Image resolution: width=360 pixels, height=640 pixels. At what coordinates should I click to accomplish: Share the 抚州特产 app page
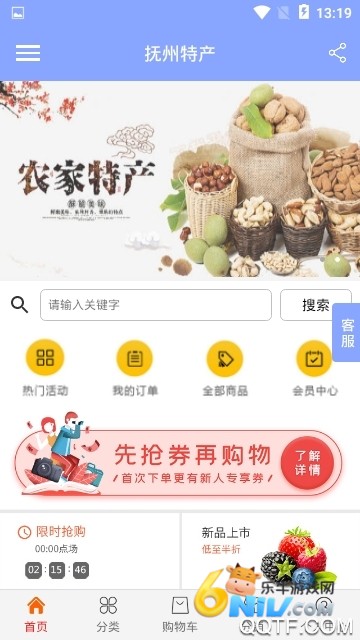click(338, 53)
